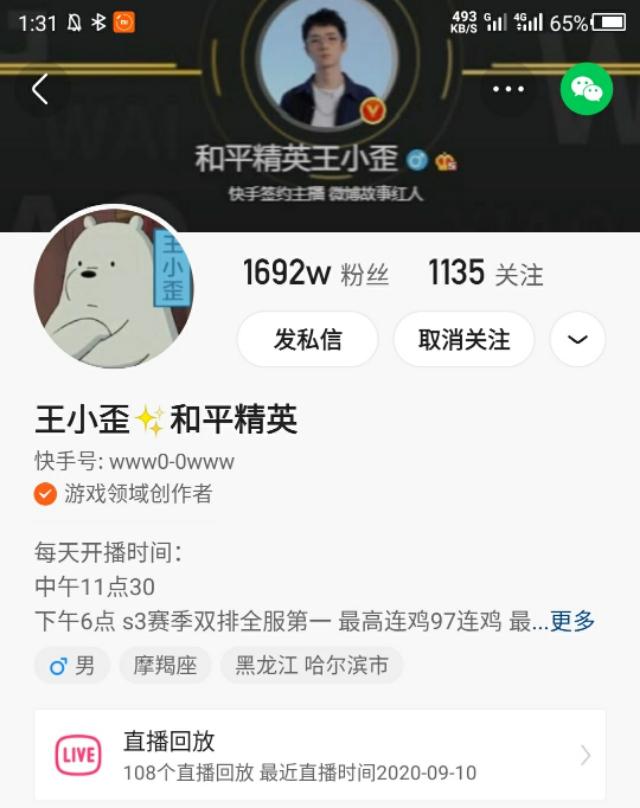The width and height of the screenshot is (640, 808).
Task: Open the 1692w 粉丝 followers list
Action: (x=315, y=273)
